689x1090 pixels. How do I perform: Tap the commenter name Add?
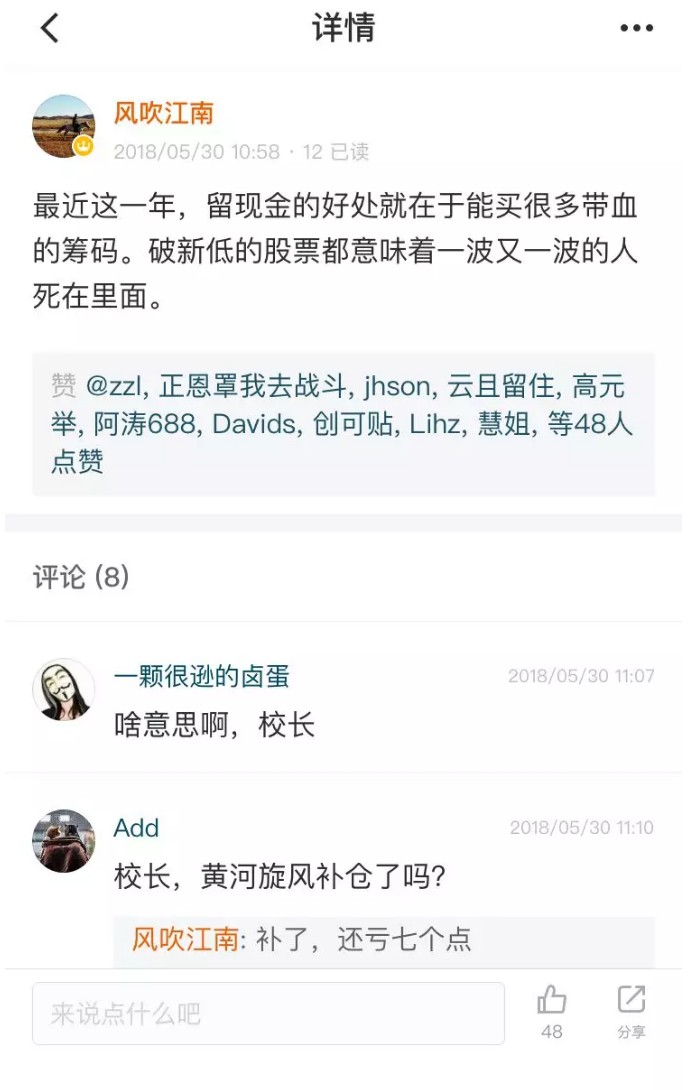pyautogui.click(x=136, y=828)
